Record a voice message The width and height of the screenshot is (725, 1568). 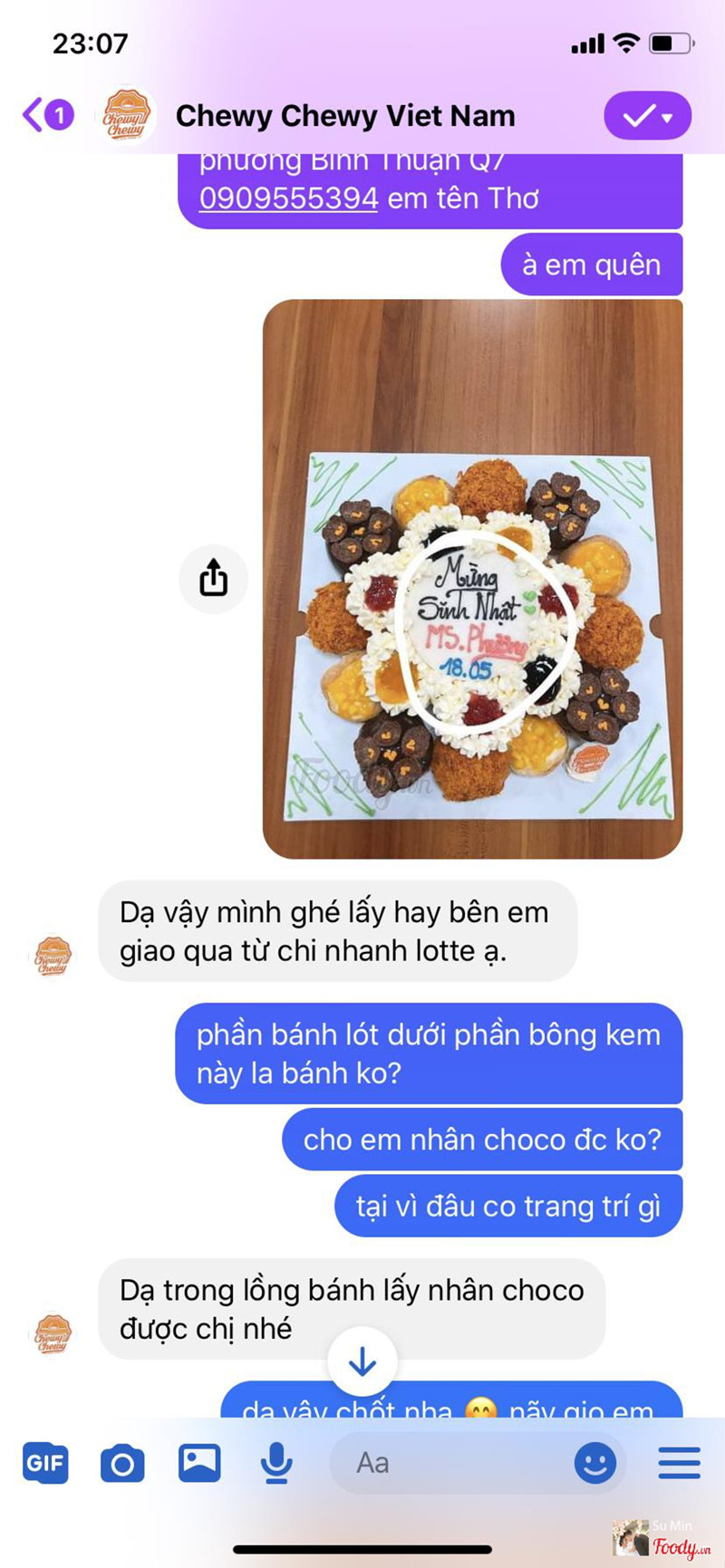pyautogui.click(x=275, y=1463)
